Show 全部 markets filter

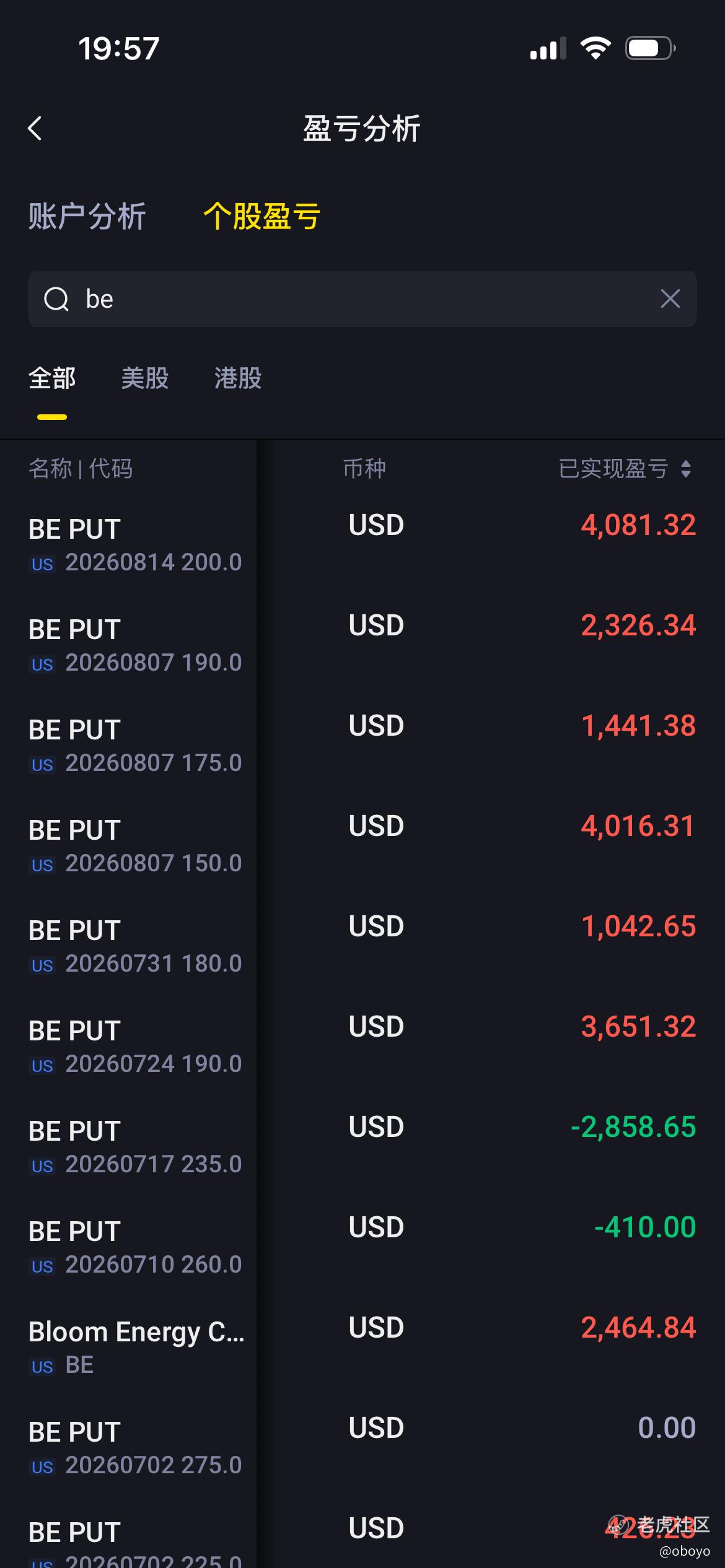52,378
